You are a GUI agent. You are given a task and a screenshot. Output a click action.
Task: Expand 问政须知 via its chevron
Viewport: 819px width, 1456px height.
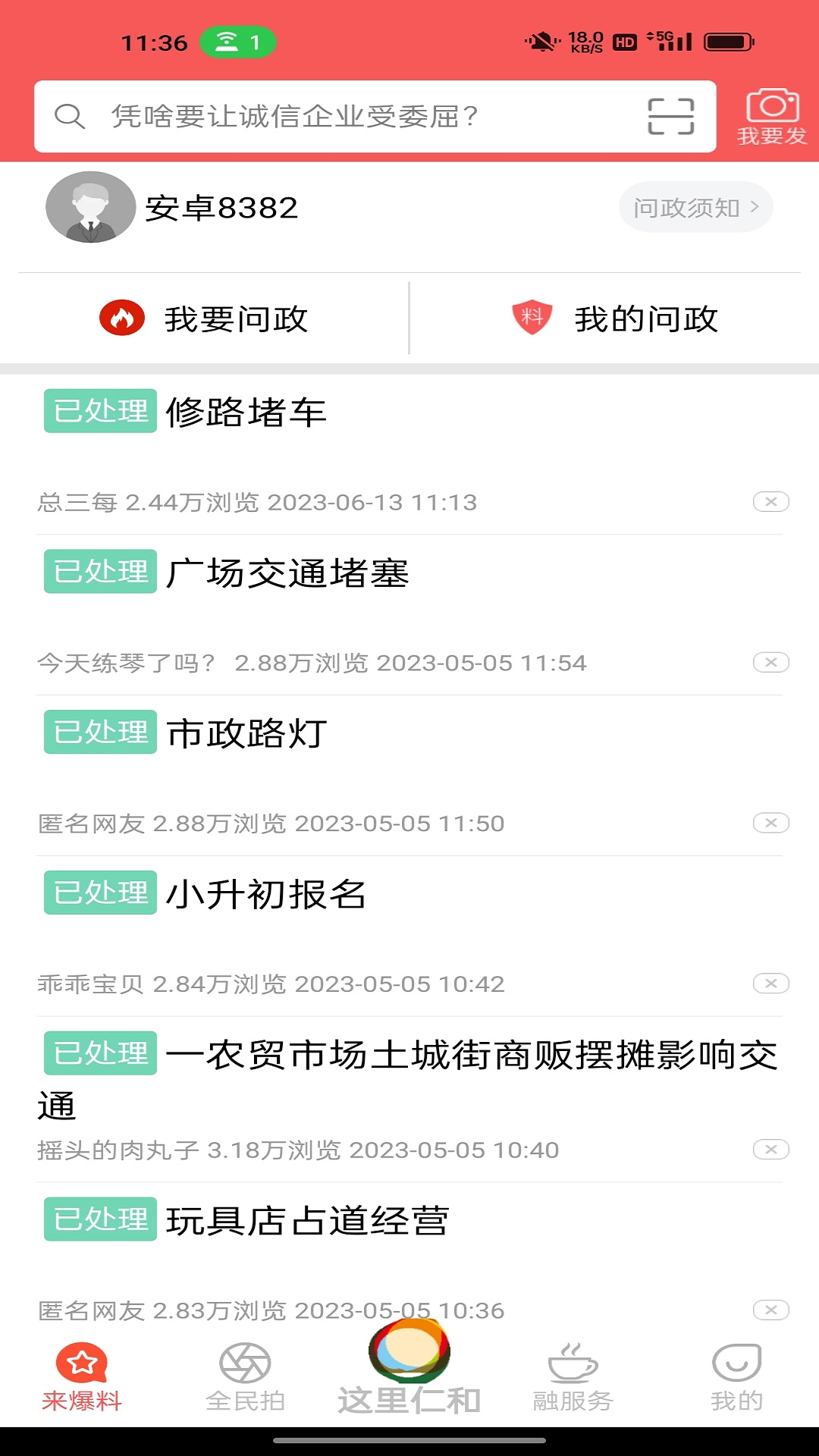click(x=753, y=206)
